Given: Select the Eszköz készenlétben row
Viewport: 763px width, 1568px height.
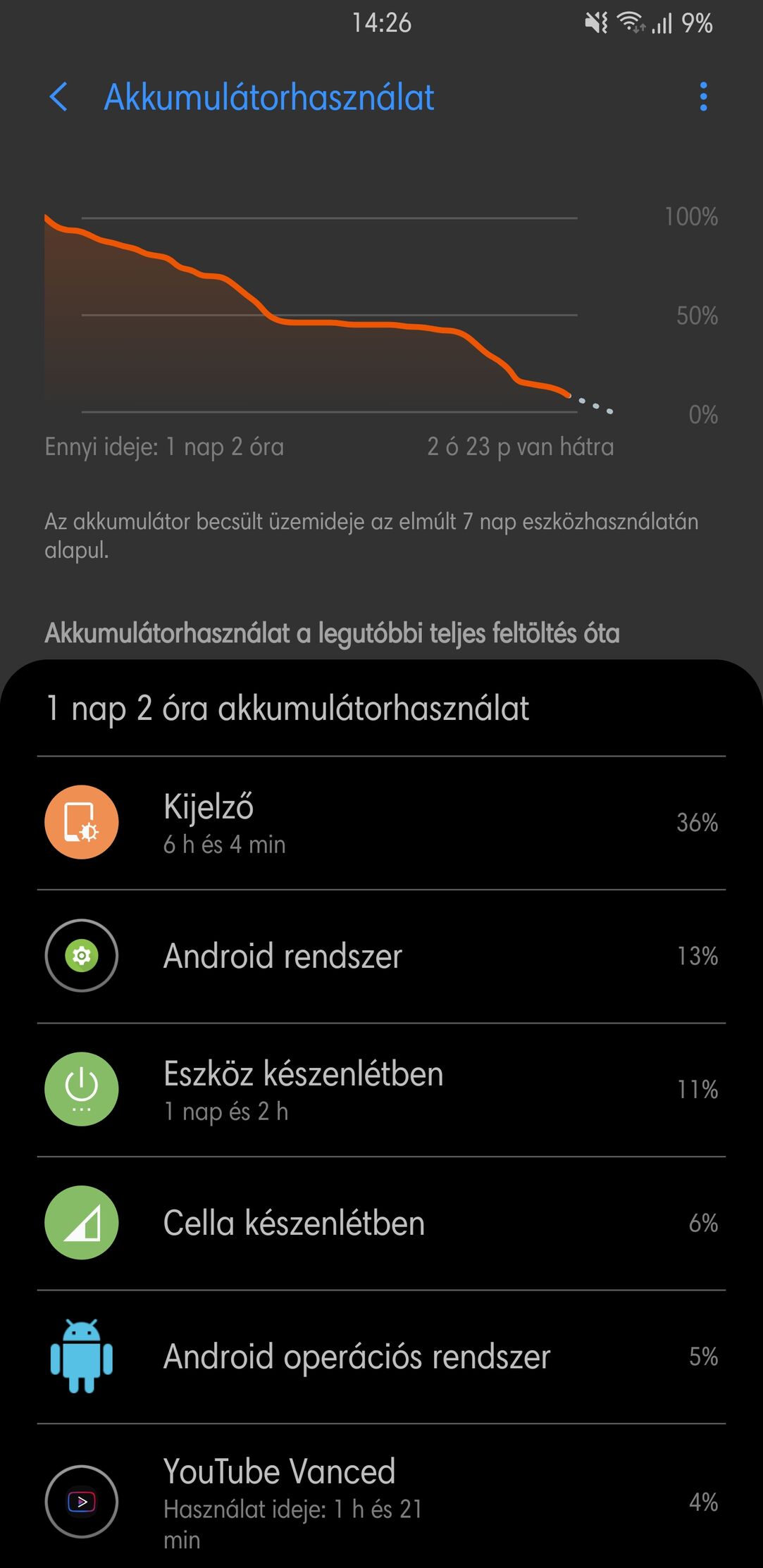Looking at the screenshot, I should pos(381,1090).
